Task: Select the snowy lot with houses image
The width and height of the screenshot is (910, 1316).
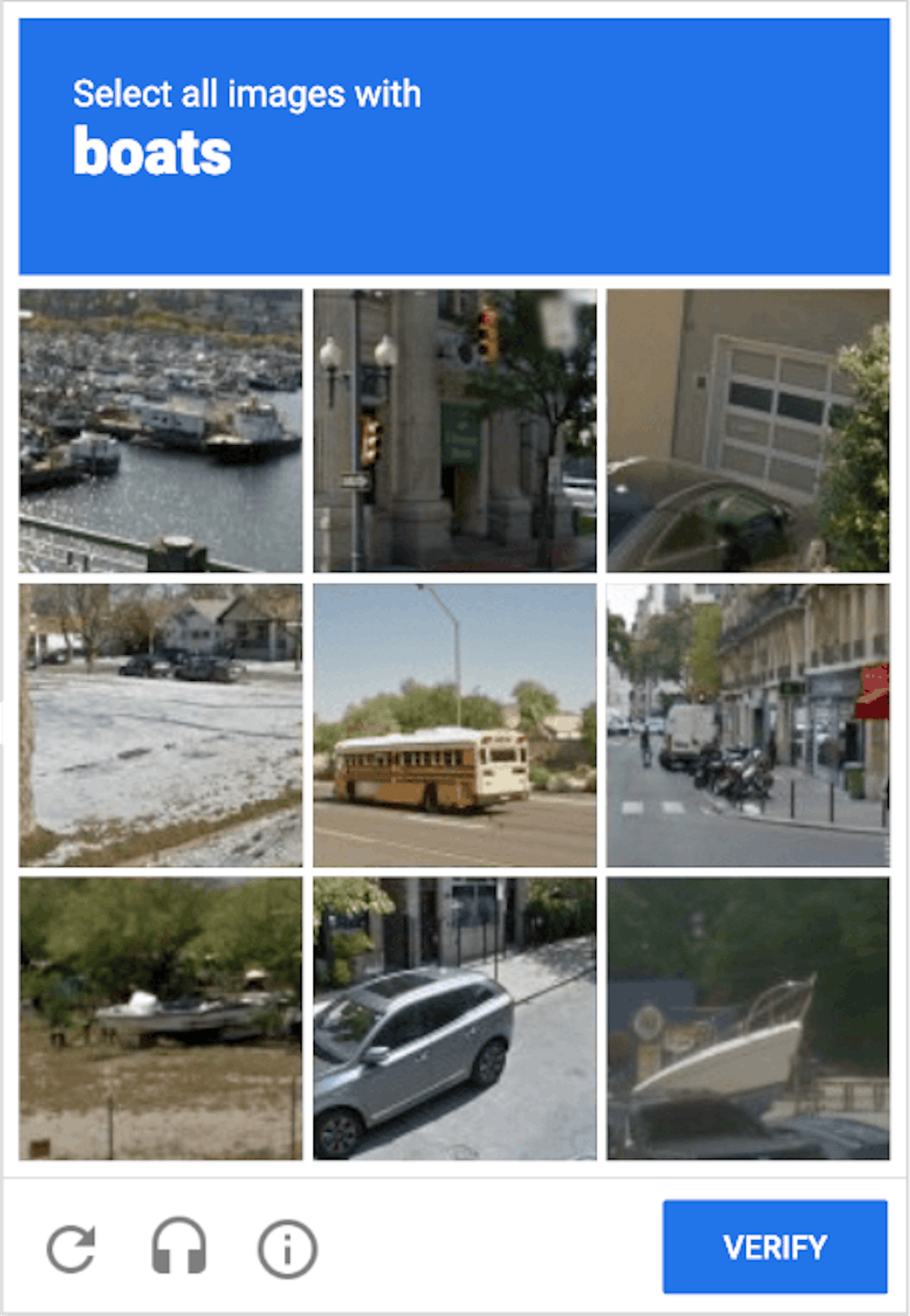Action: click(160, 724)
